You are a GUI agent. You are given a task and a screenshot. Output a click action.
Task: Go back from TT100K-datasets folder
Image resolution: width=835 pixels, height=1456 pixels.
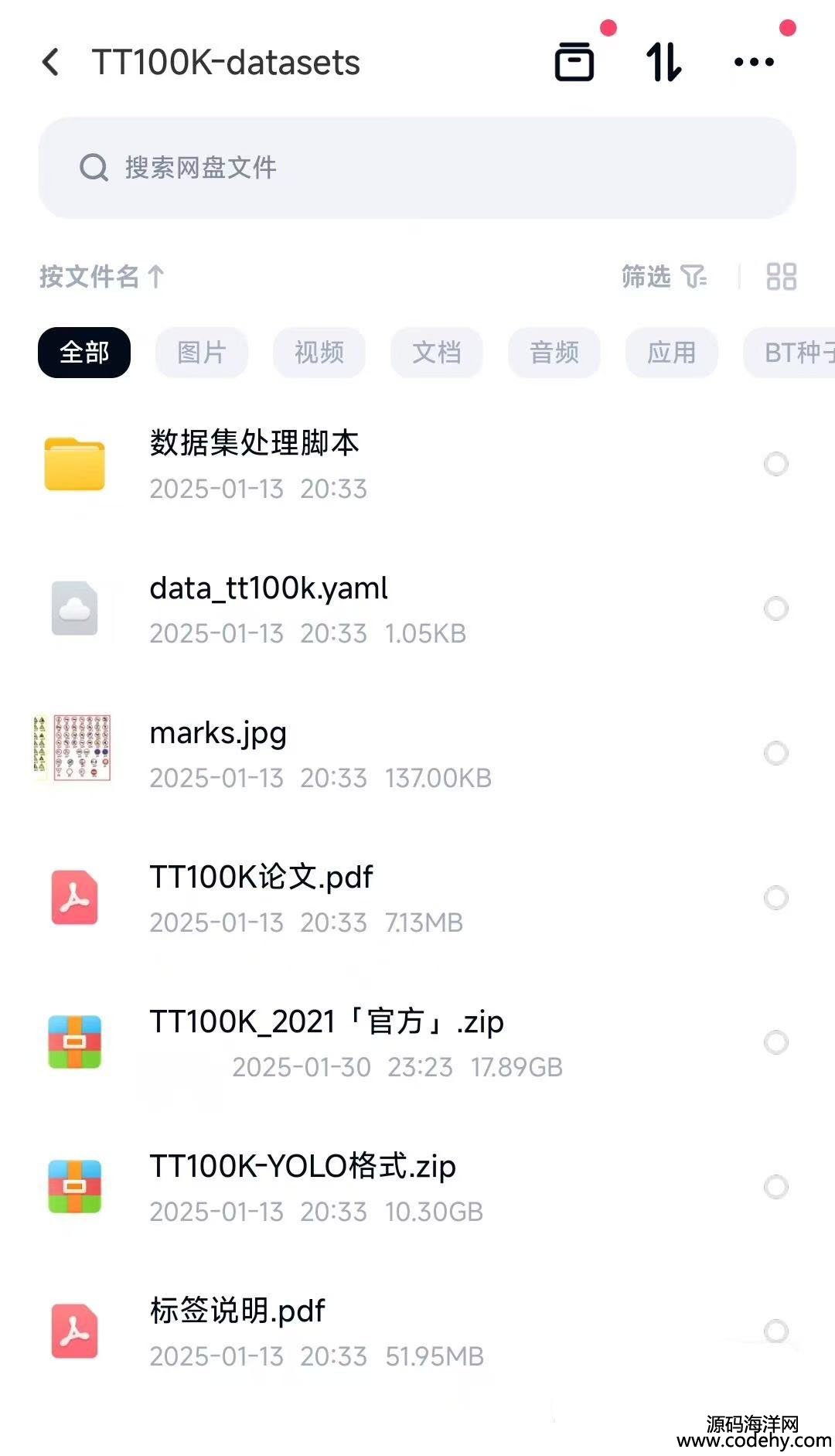pyautogui.click(x=51, y=63)
